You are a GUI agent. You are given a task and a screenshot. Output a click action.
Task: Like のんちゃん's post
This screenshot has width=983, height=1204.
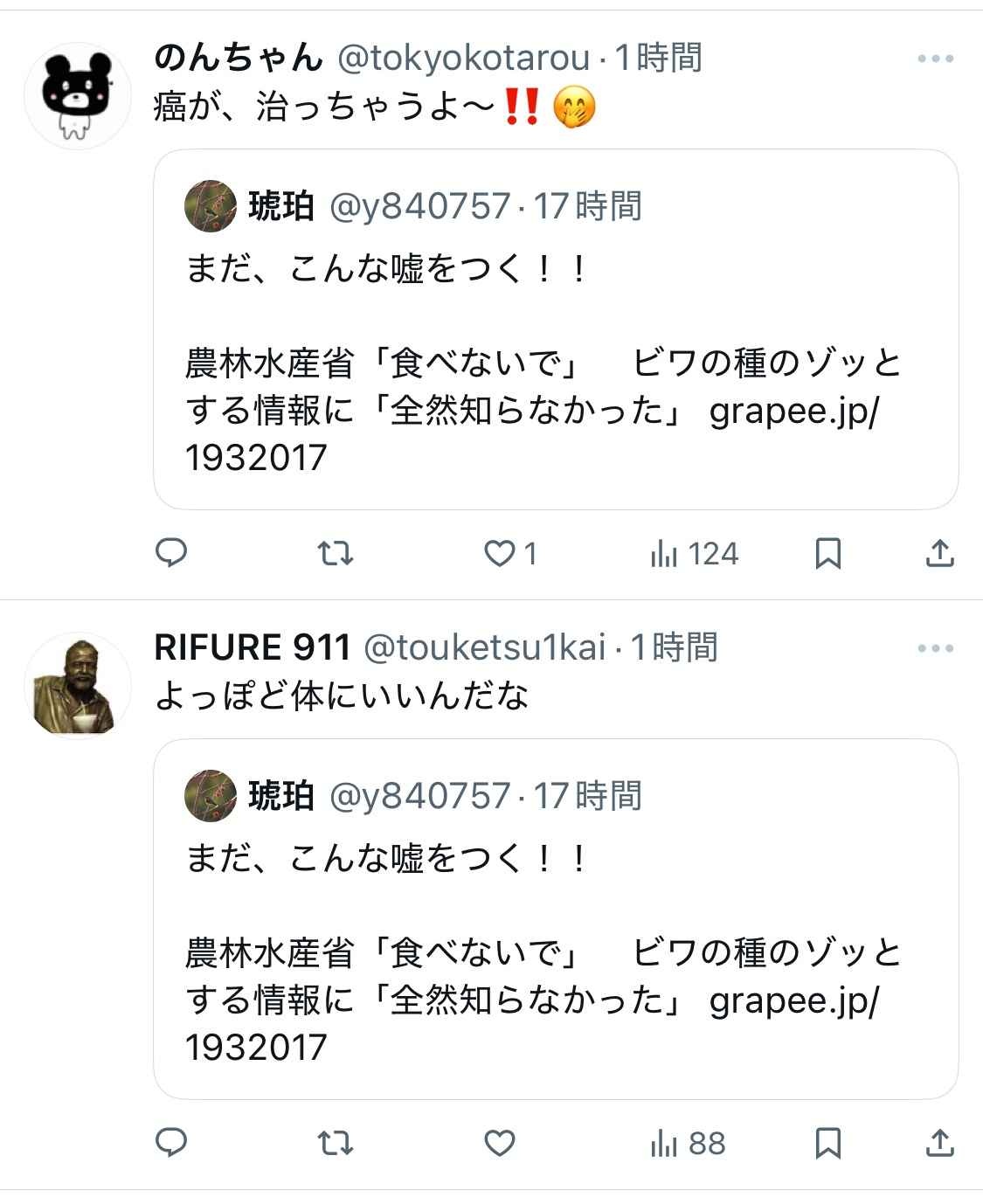(x=501, y=553)
